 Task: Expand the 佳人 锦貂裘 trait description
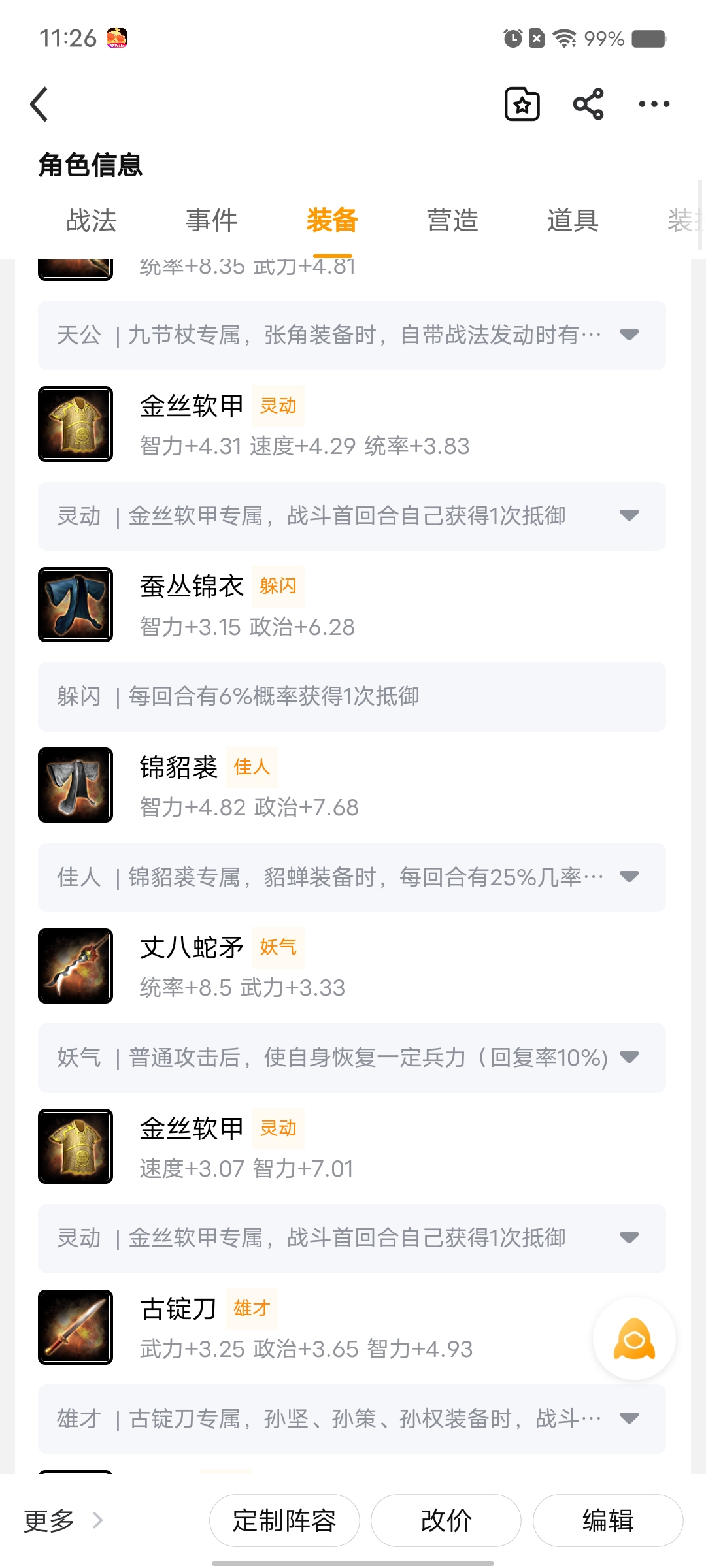click(629, 877)
